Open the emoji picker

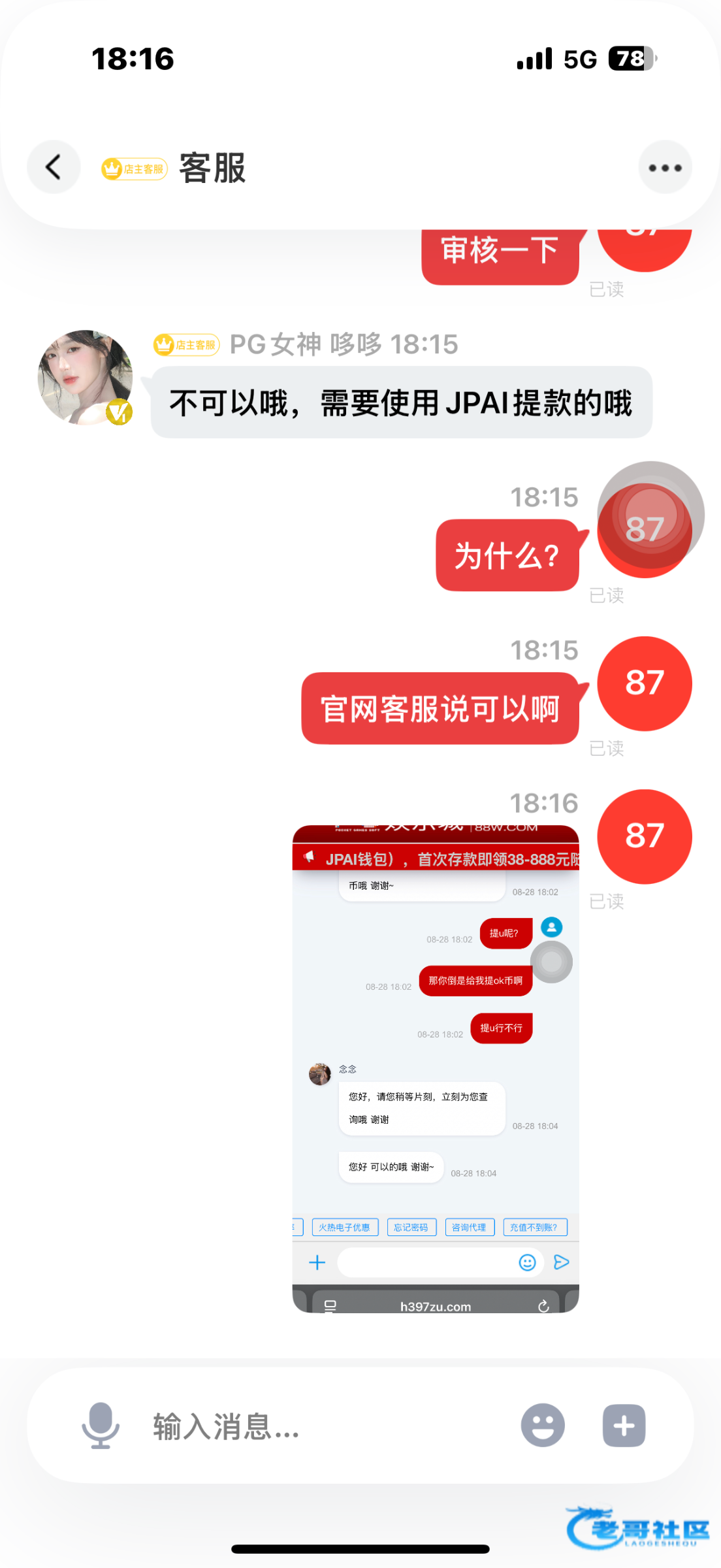pyautogui.click(x=543, y=1426)
